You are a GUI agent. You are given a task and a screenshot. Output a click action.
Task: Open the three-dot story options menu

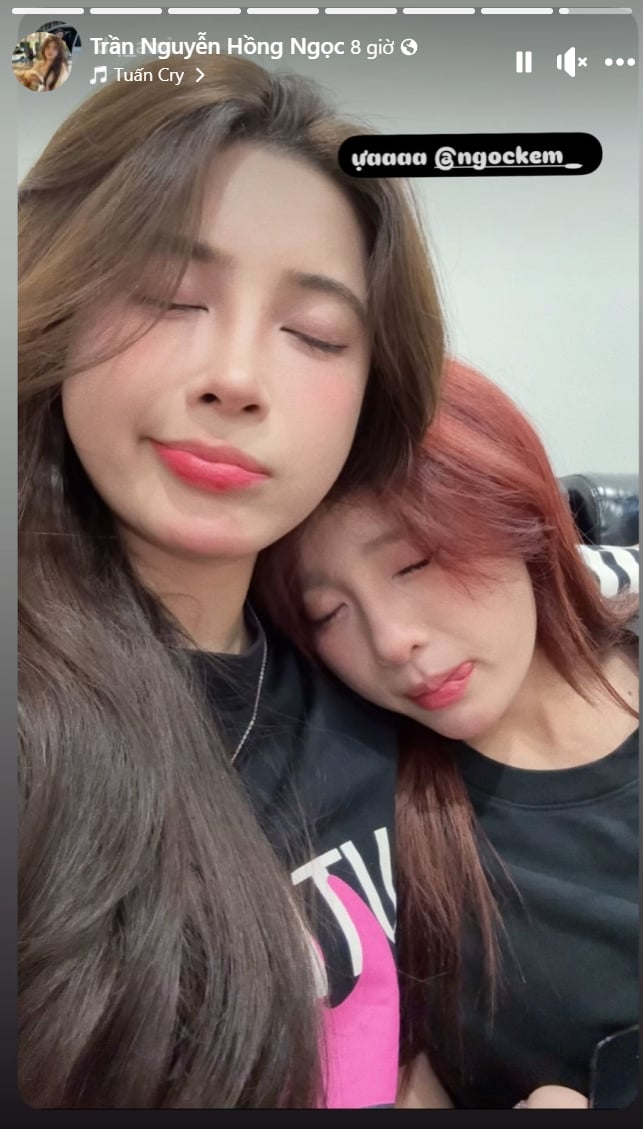click(620, 62)
